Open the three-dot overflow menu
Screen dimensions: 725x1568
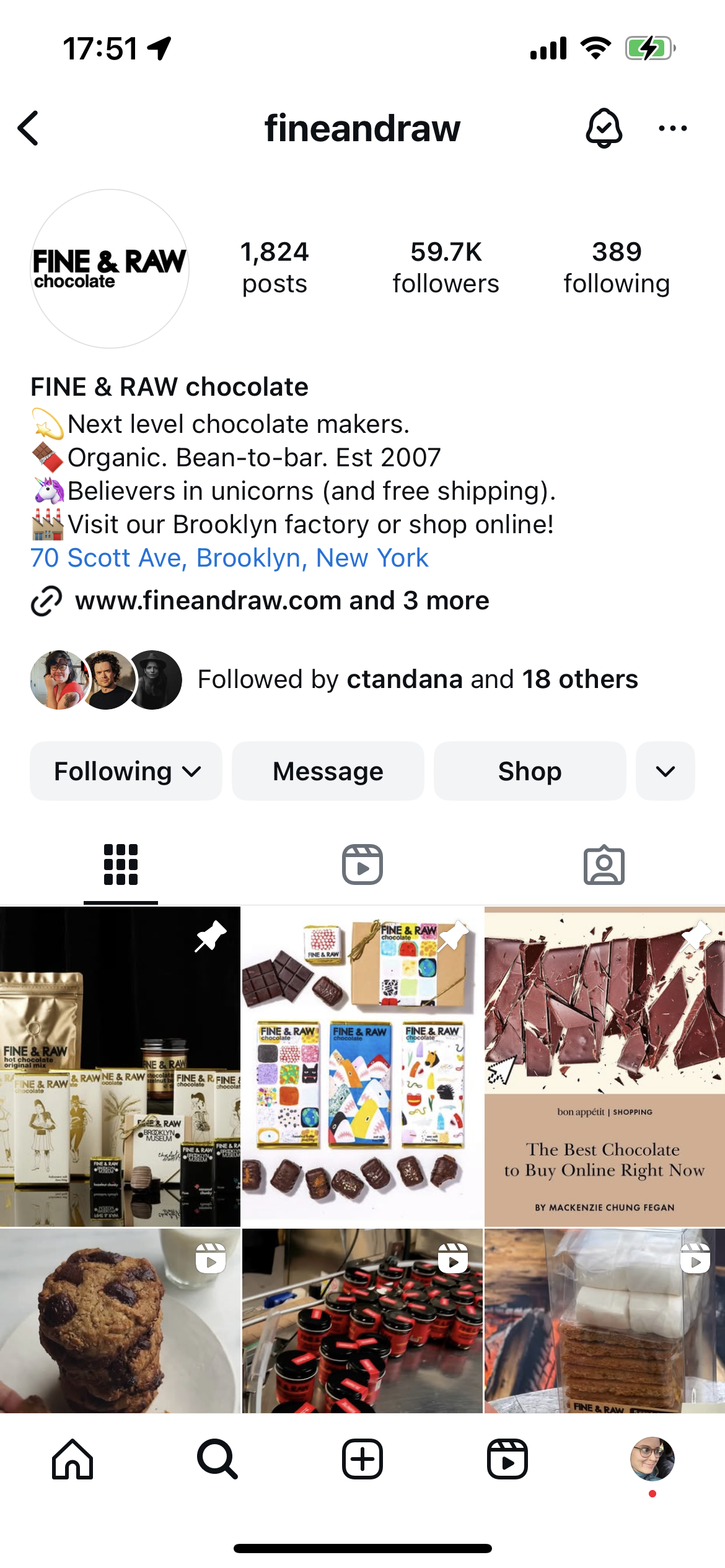(x=672, y=128)
